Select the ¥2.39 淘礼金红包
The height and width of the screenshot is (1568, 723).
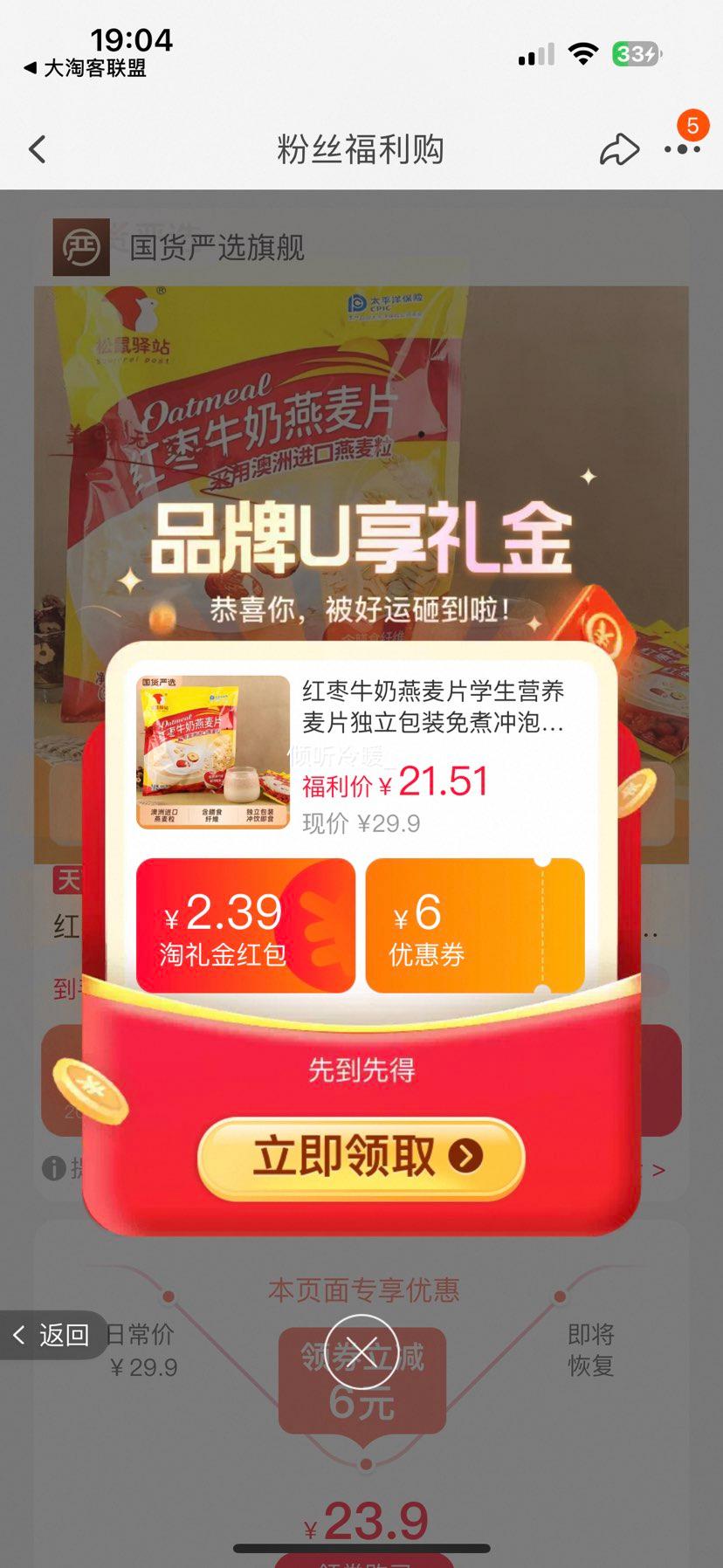click(245, 926)
